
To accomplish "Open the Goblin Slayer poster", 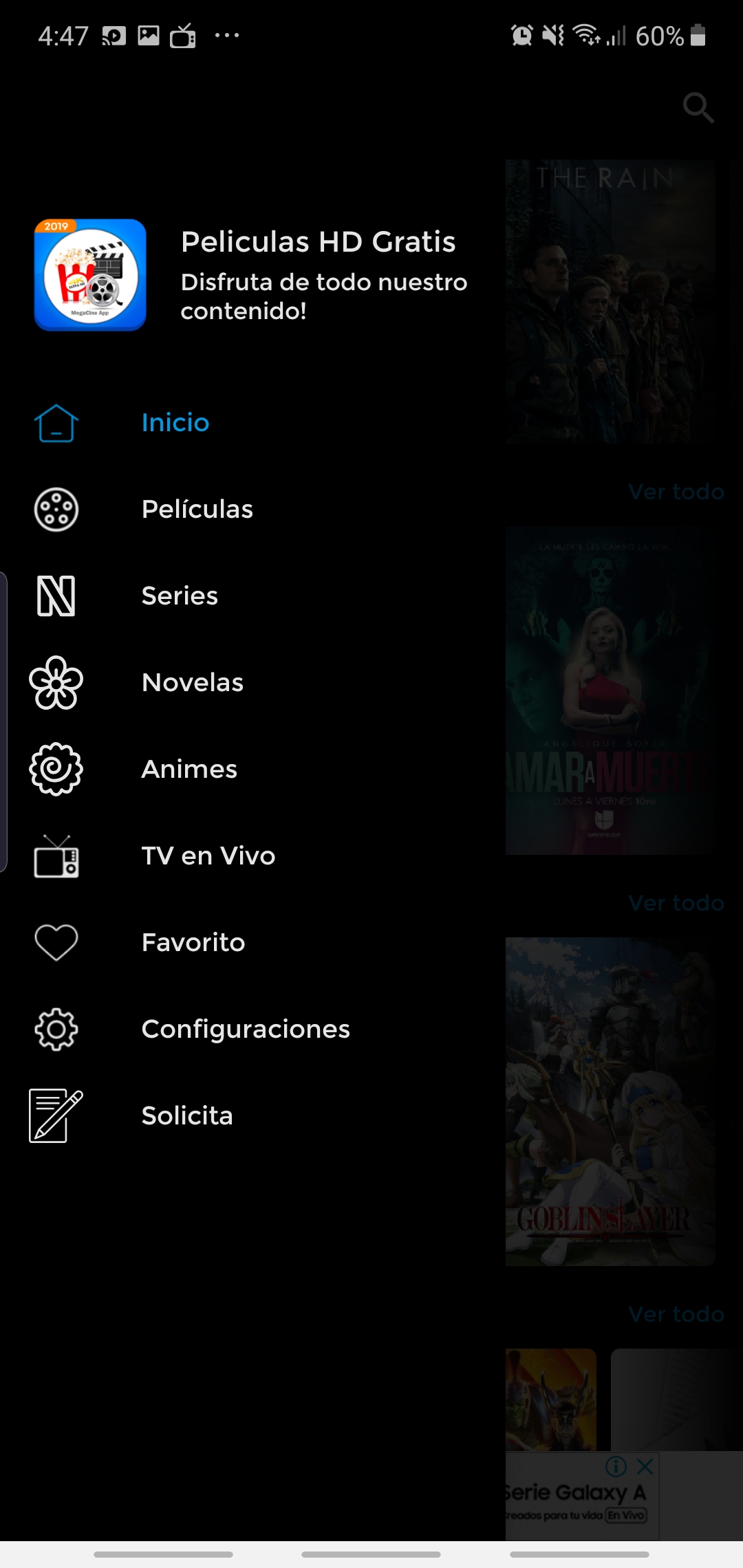I will coord(610,1101).
